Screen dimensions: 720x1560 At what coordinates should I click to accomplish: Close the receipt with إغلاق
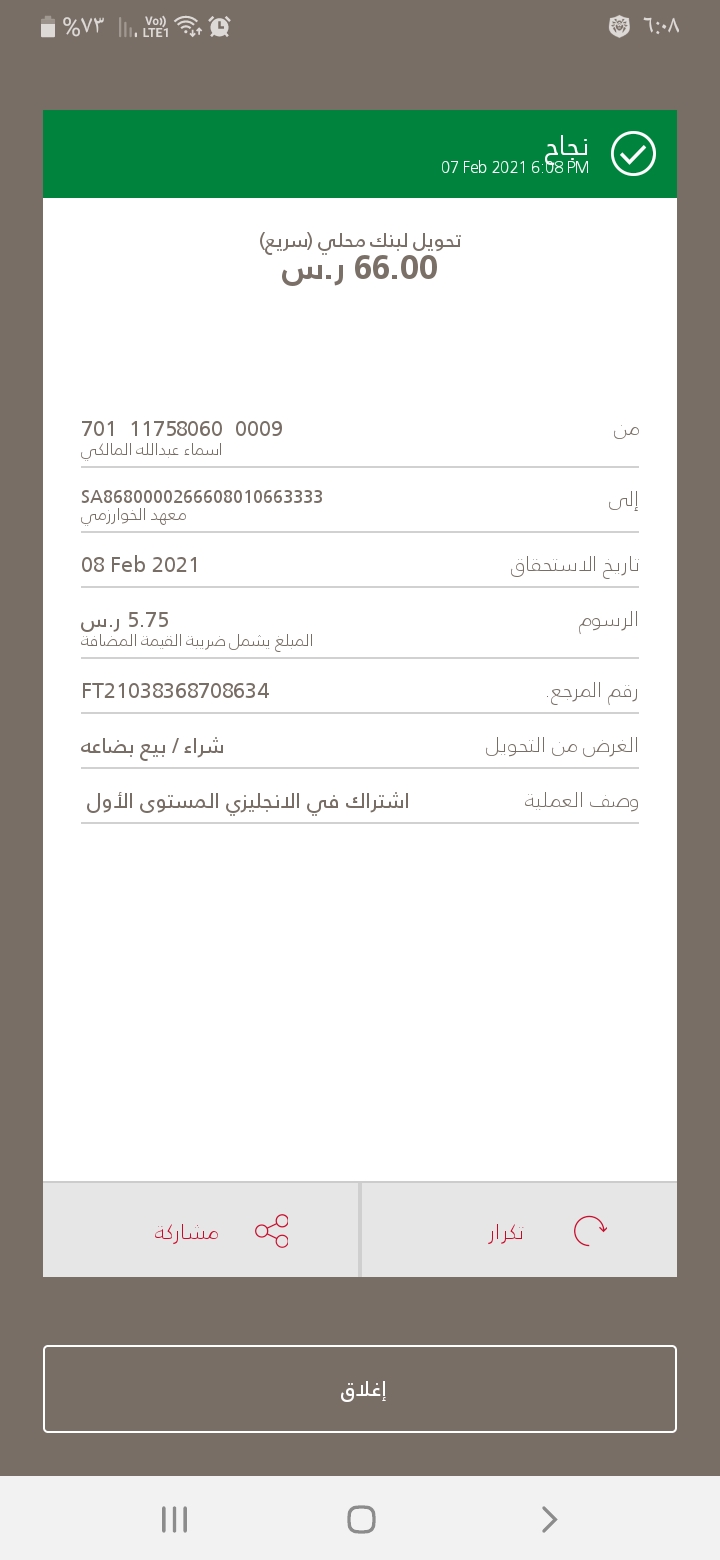pyautogui.click(x=360, y=1389)
